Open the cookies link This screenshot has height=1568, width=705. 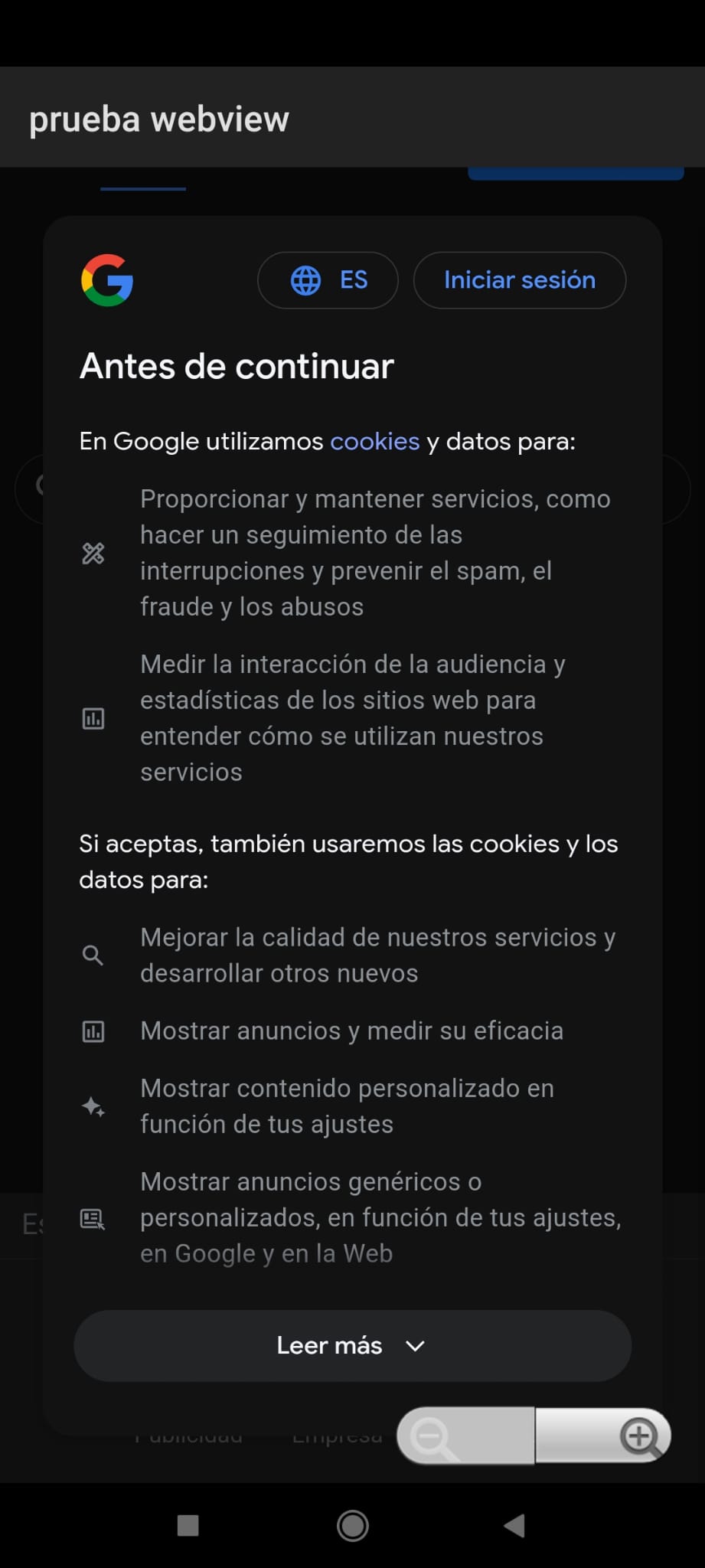[374, 441]
